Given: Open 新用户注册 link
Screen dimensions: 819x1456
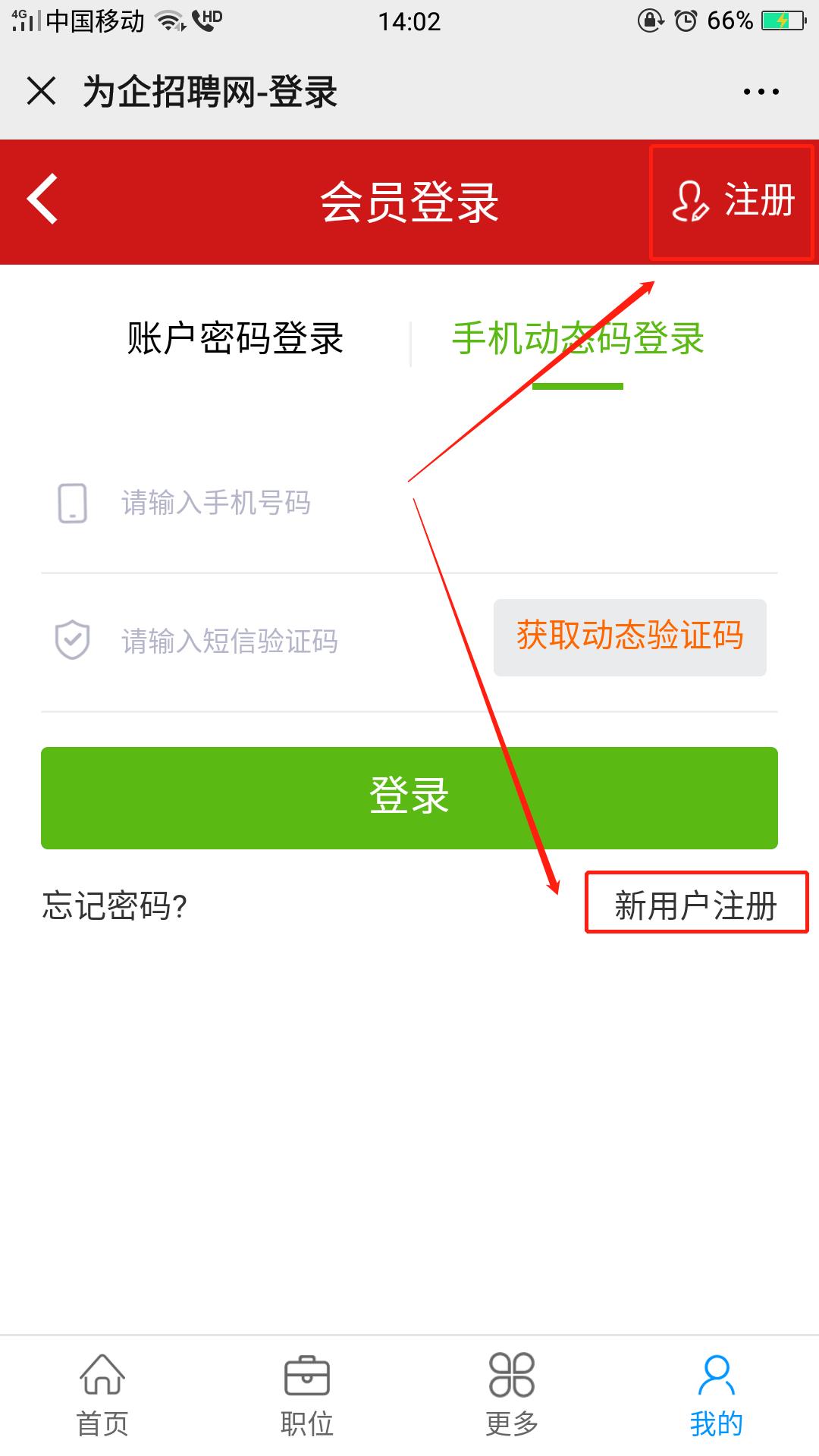Looking at the screenshot, I should [695, 905].
